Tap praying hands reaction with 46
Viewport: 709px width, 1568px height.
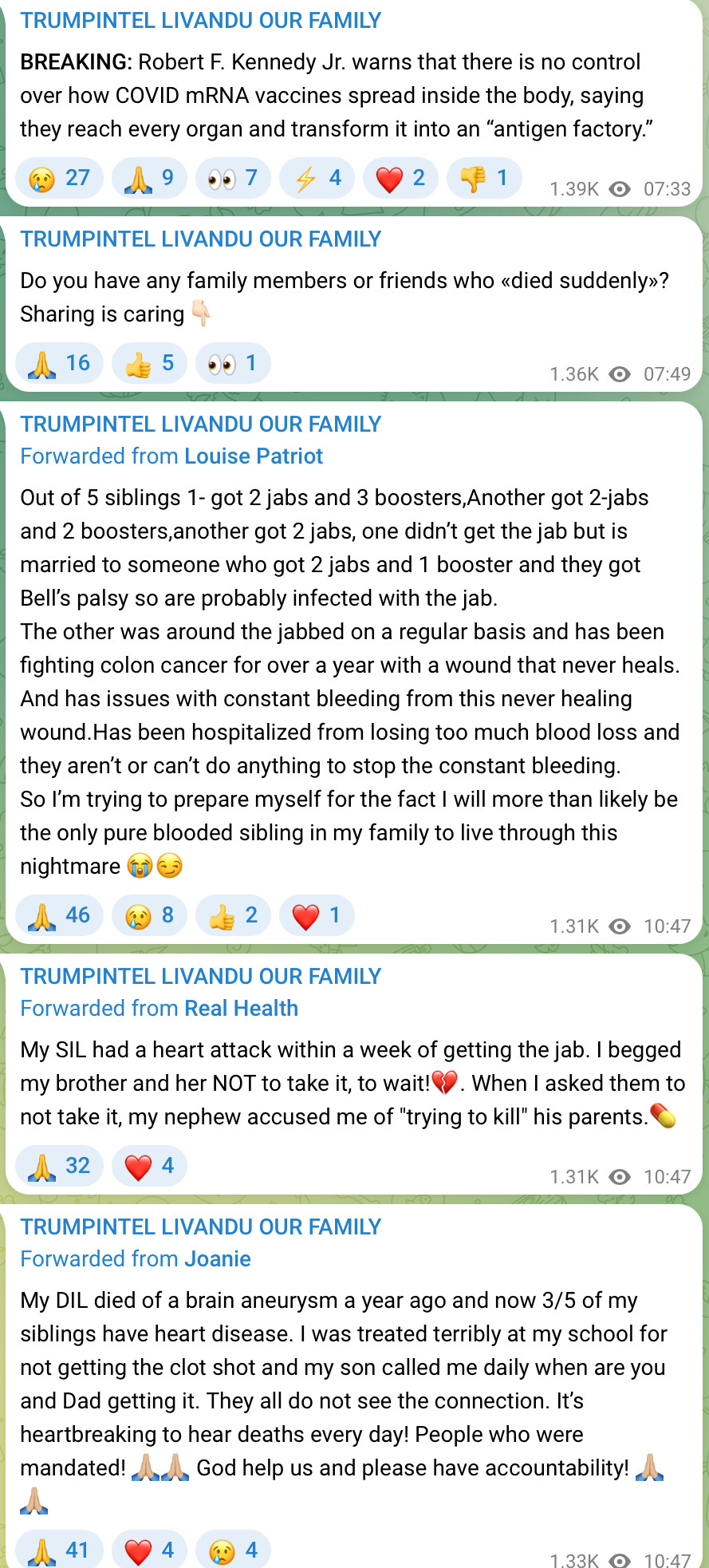pos(60,915)
